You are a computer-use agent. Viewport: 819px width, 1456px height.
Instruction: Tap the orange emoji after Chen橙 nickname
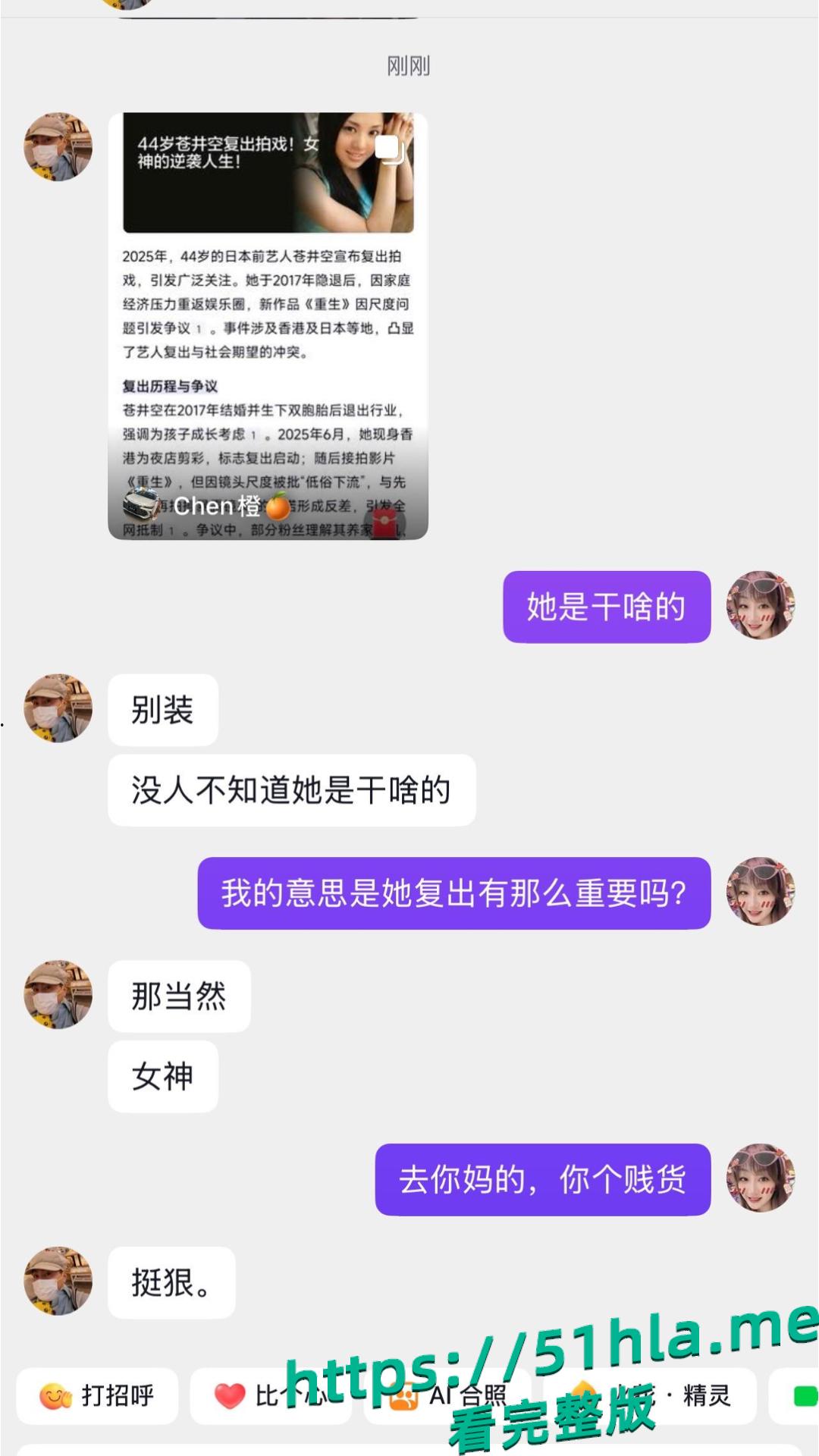click(x=277, y=507)
